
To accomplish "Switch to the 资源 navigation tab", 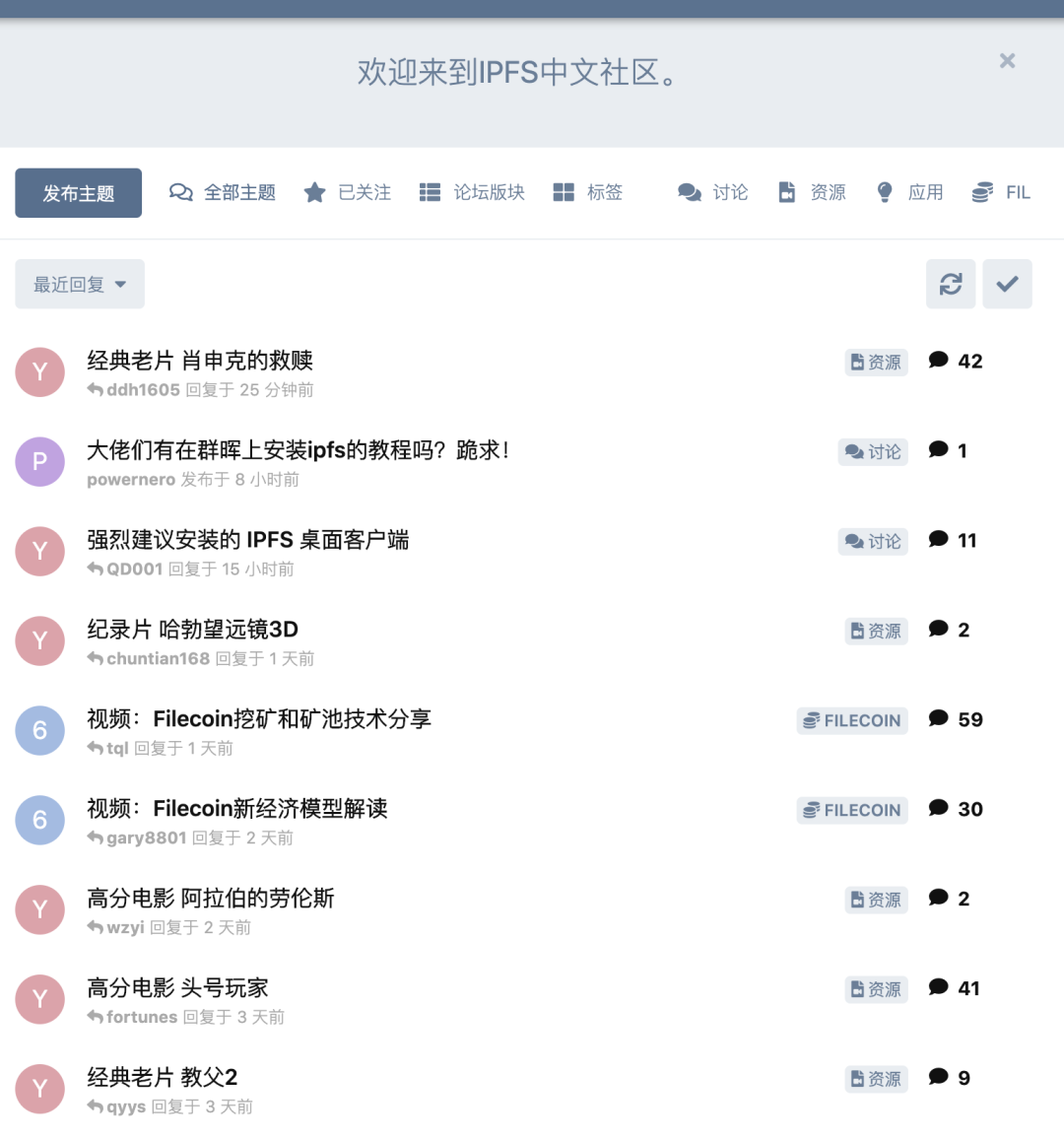I will point(812,192).
